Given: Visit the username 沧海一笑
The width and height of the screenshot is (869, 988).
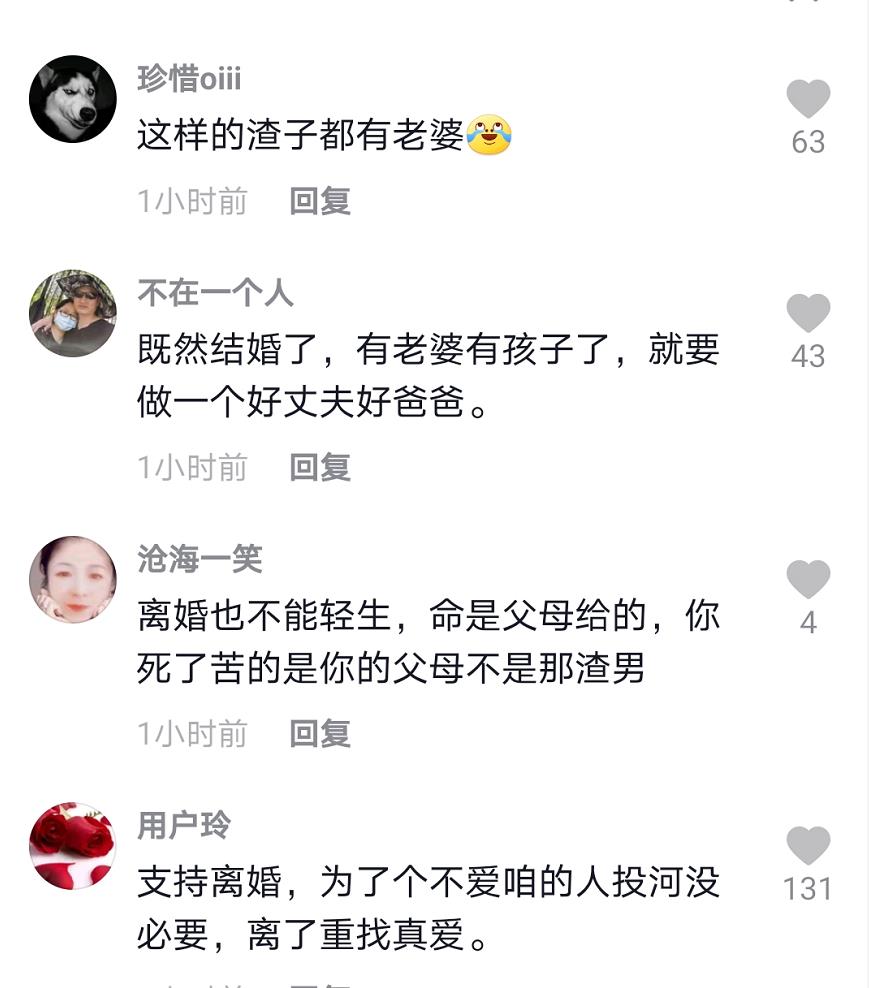Looking at the screenshot, I should (x=200, y=559).
